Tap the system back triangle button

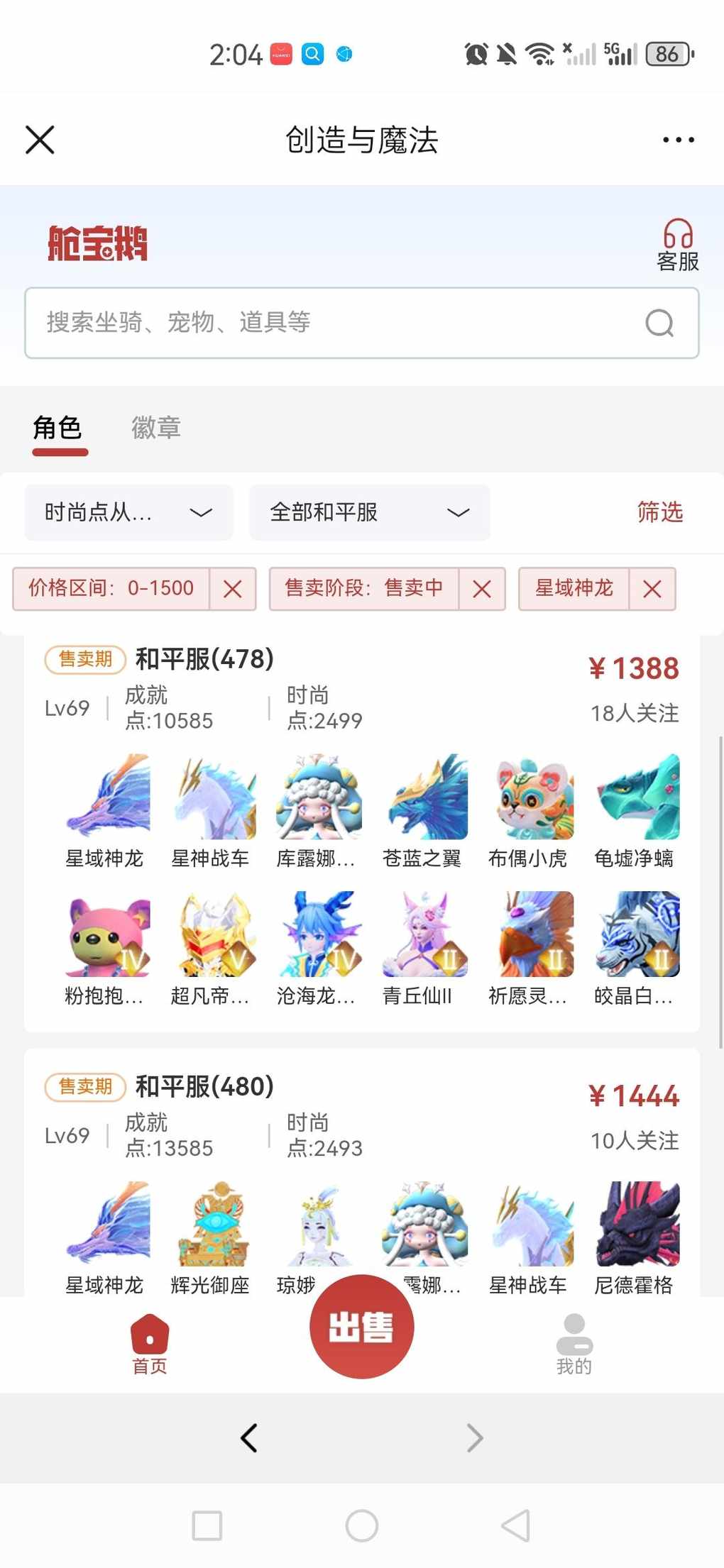[516, 1525]
